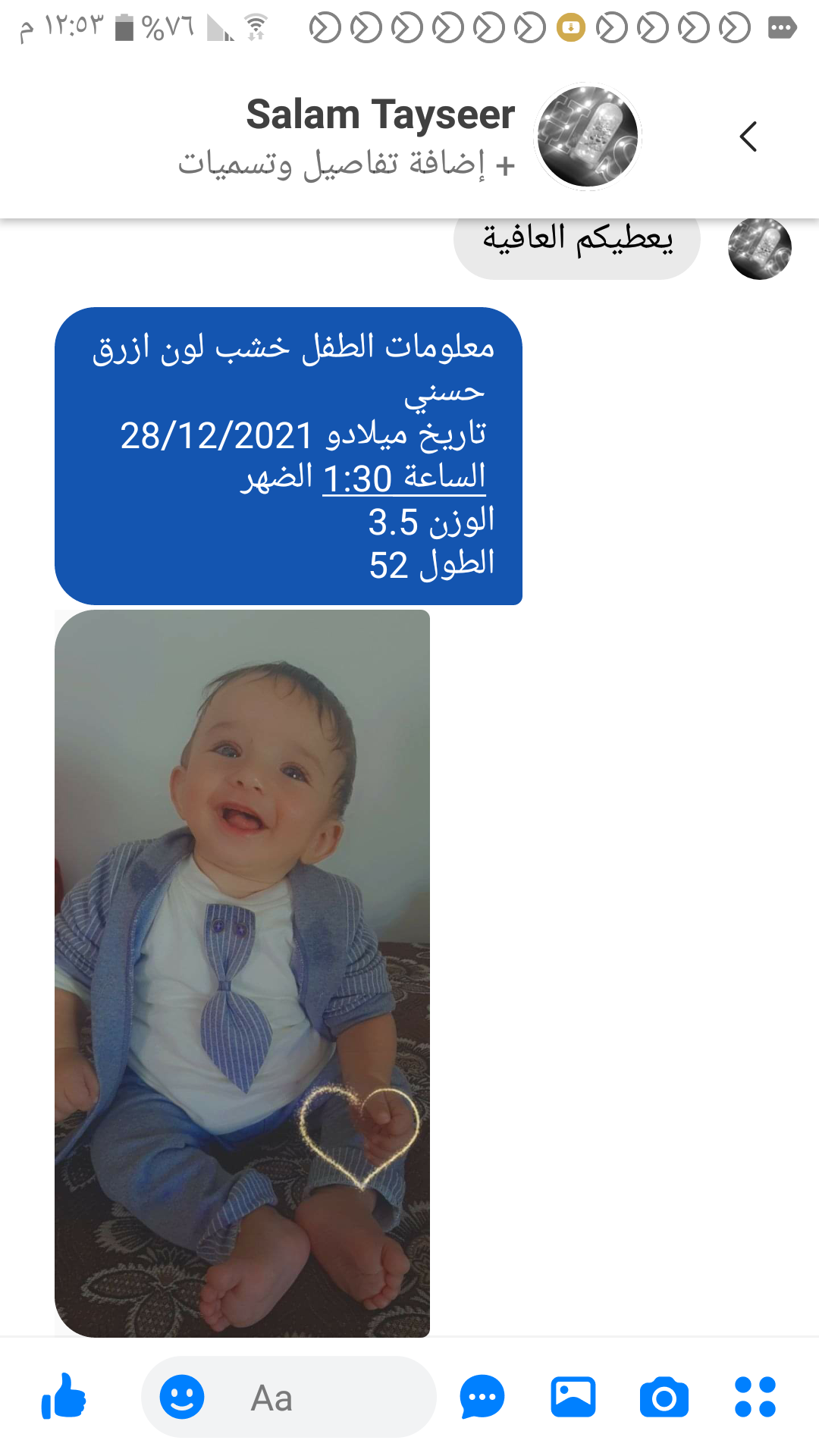Open the four-dots more options menu

coord(755,1396)
